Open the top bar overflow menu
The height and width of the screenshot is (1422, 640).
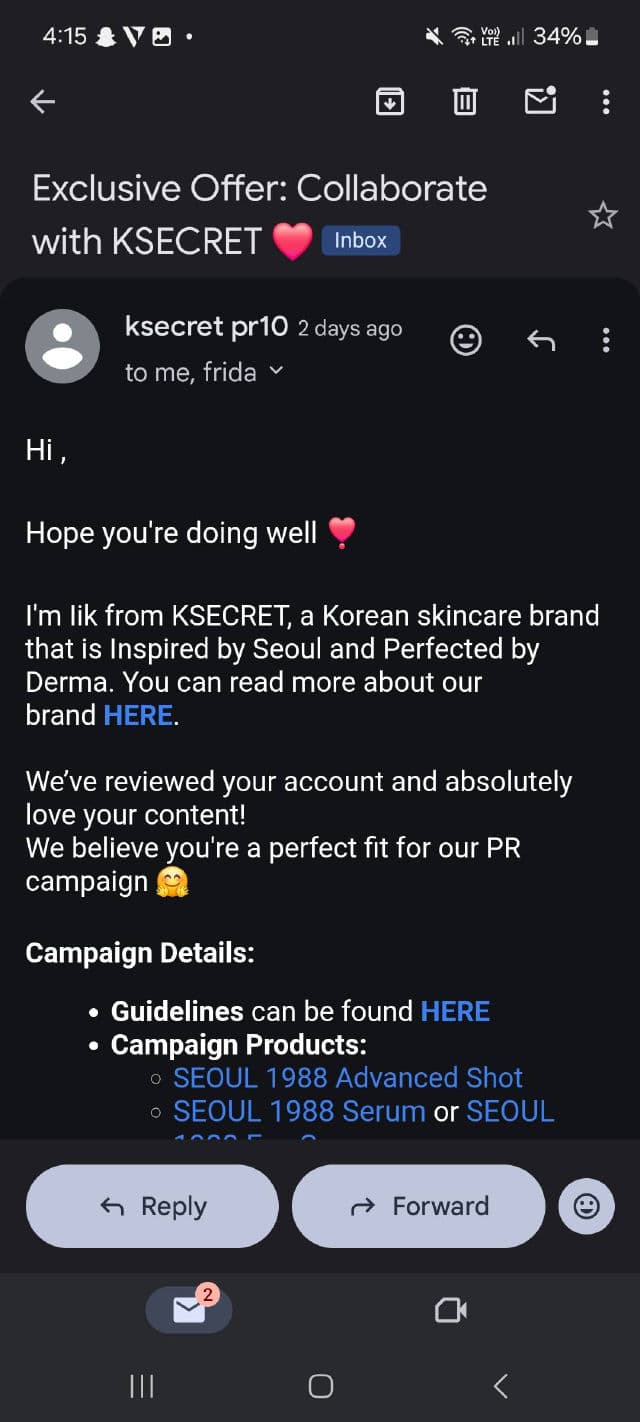606,101
